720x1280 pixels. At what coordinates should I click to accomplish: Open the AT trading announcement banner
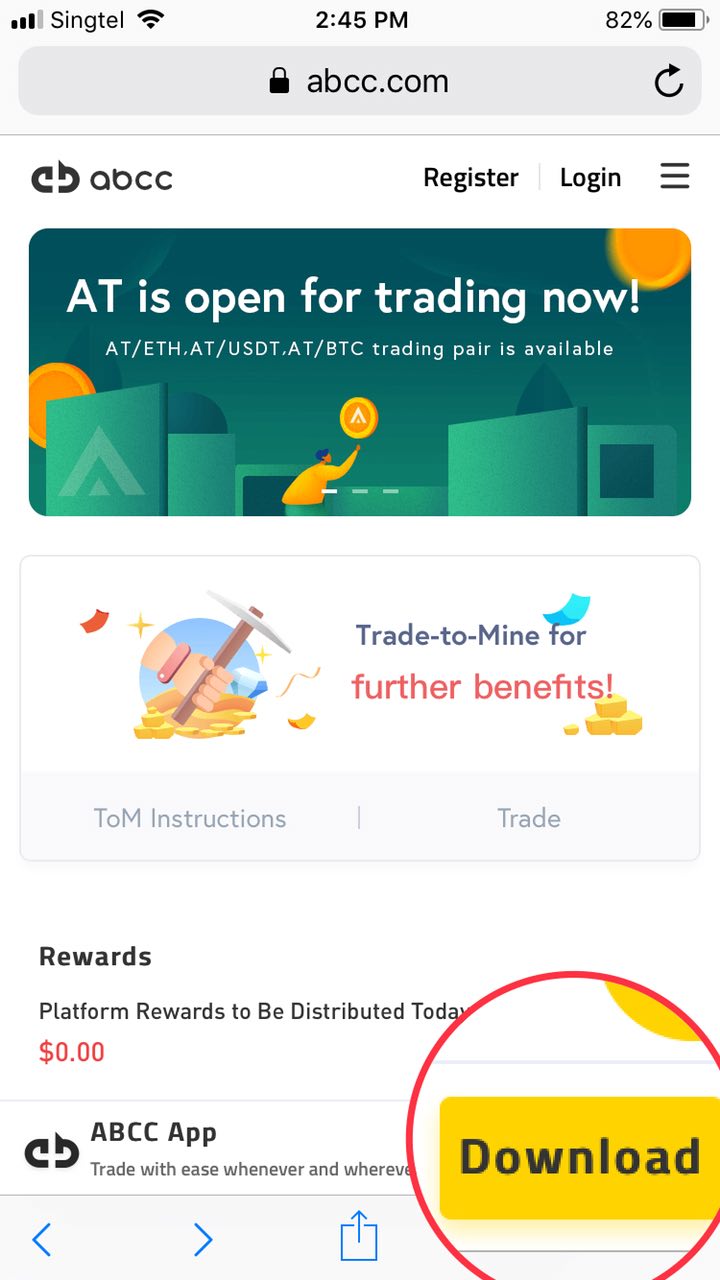tap(360, 372)
